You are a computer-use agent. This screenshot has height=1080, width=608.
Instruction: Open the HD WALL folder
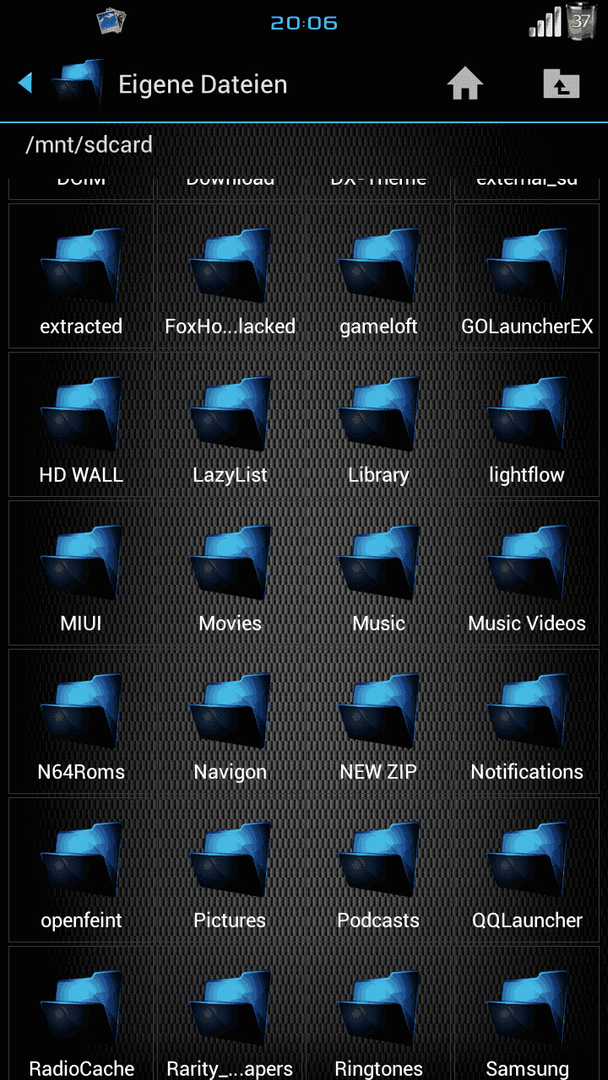point(81,425)
